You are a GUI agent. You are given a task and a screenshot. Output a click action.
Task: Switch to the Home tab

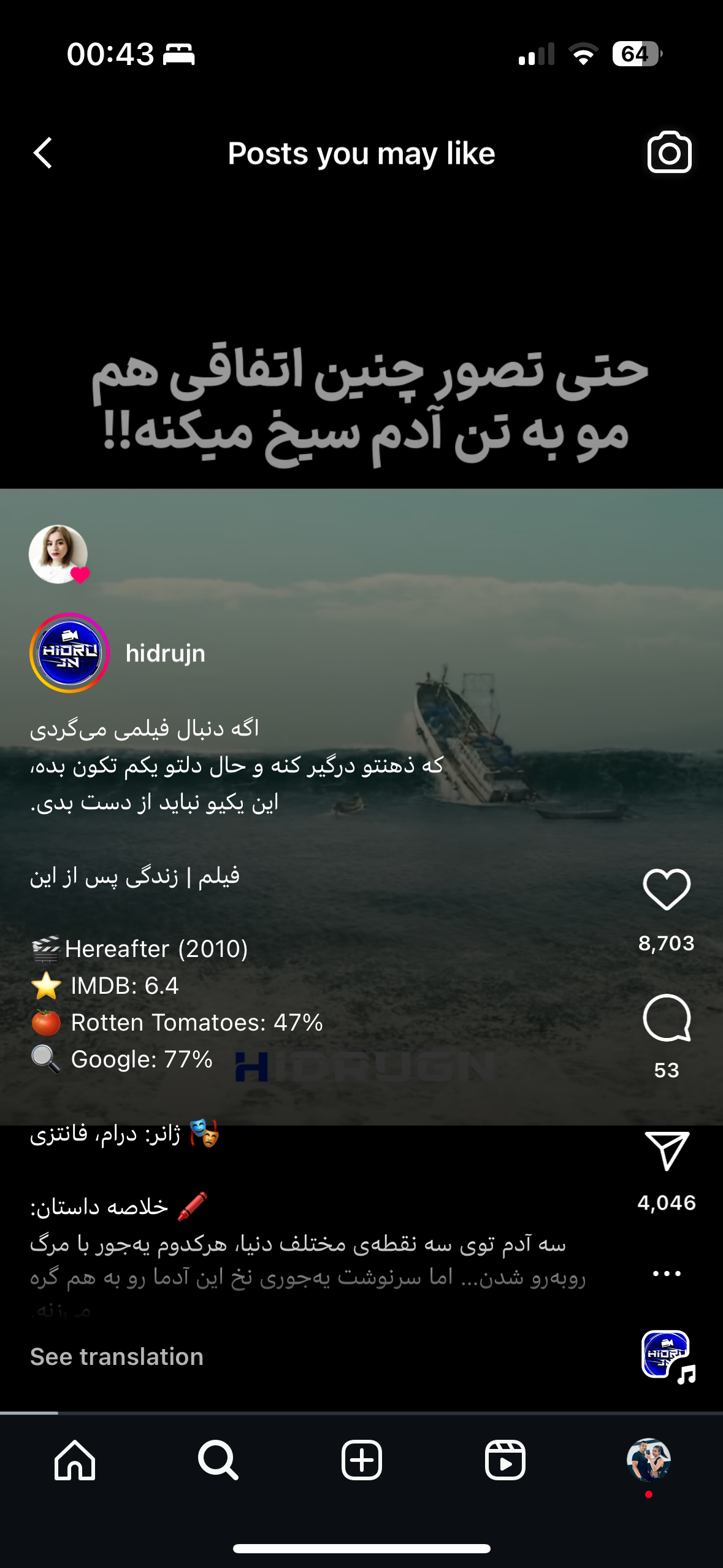75,1461
